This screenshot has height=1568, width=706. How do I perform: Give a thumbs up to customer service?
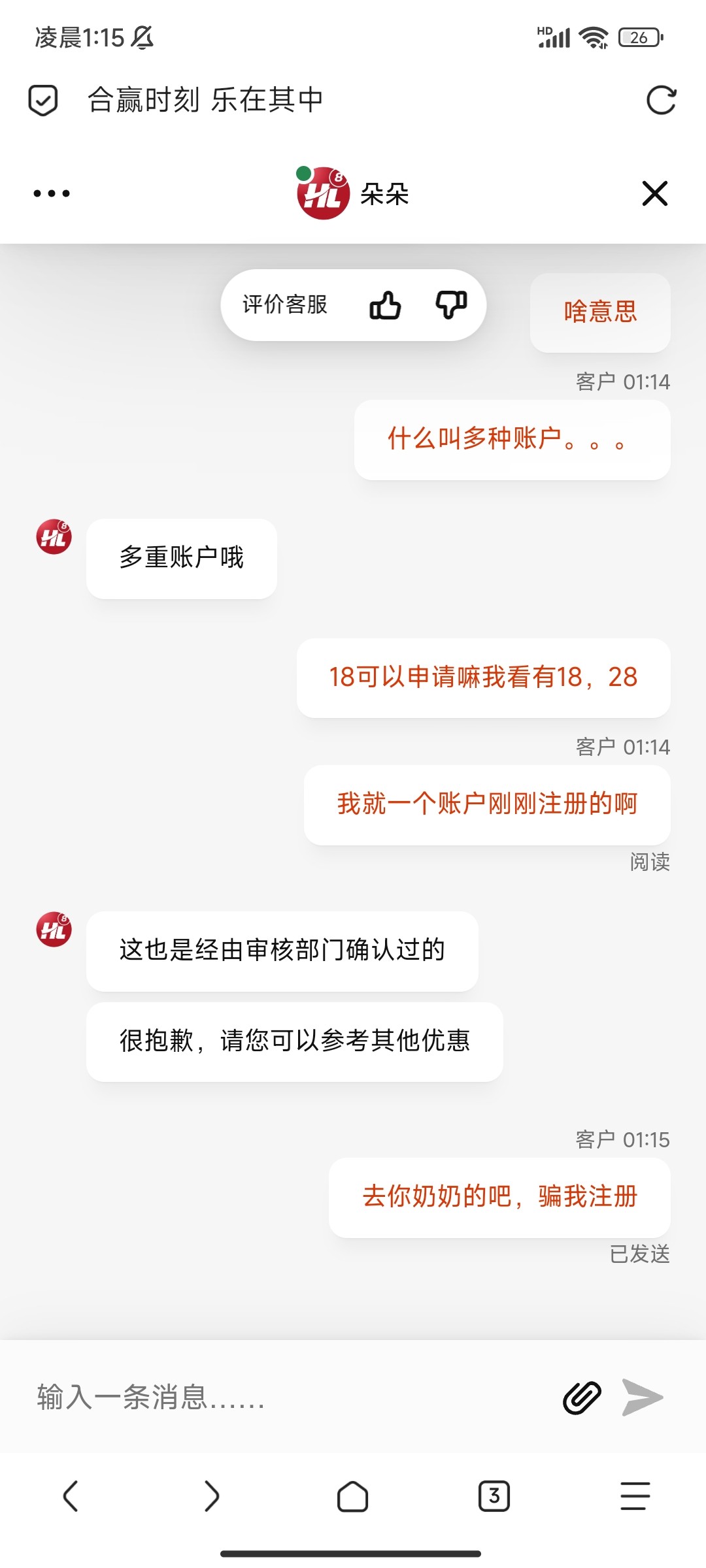click(385, 304)
